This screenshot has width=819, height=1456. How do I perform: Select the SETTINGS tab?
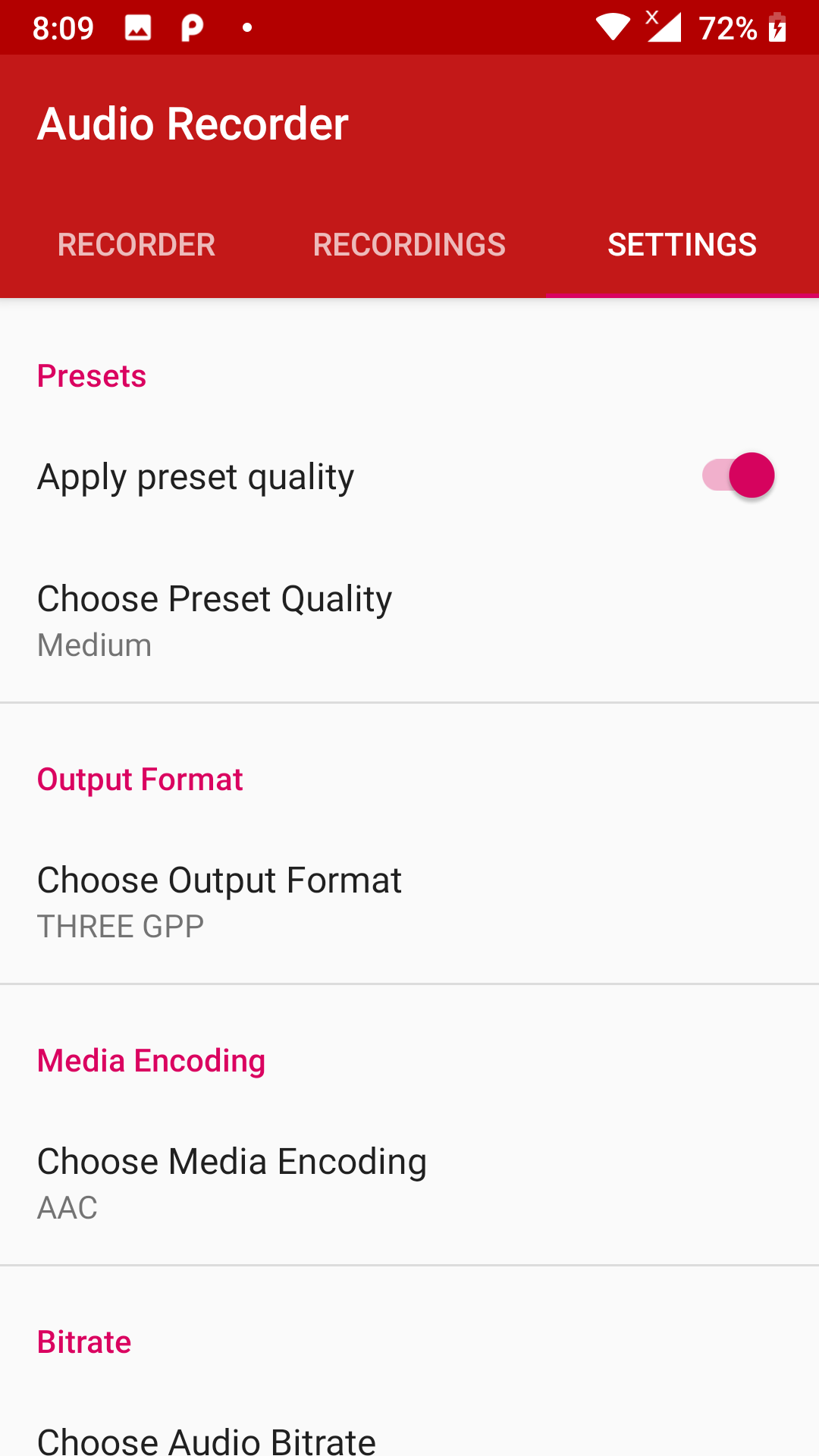pos(681,244)
